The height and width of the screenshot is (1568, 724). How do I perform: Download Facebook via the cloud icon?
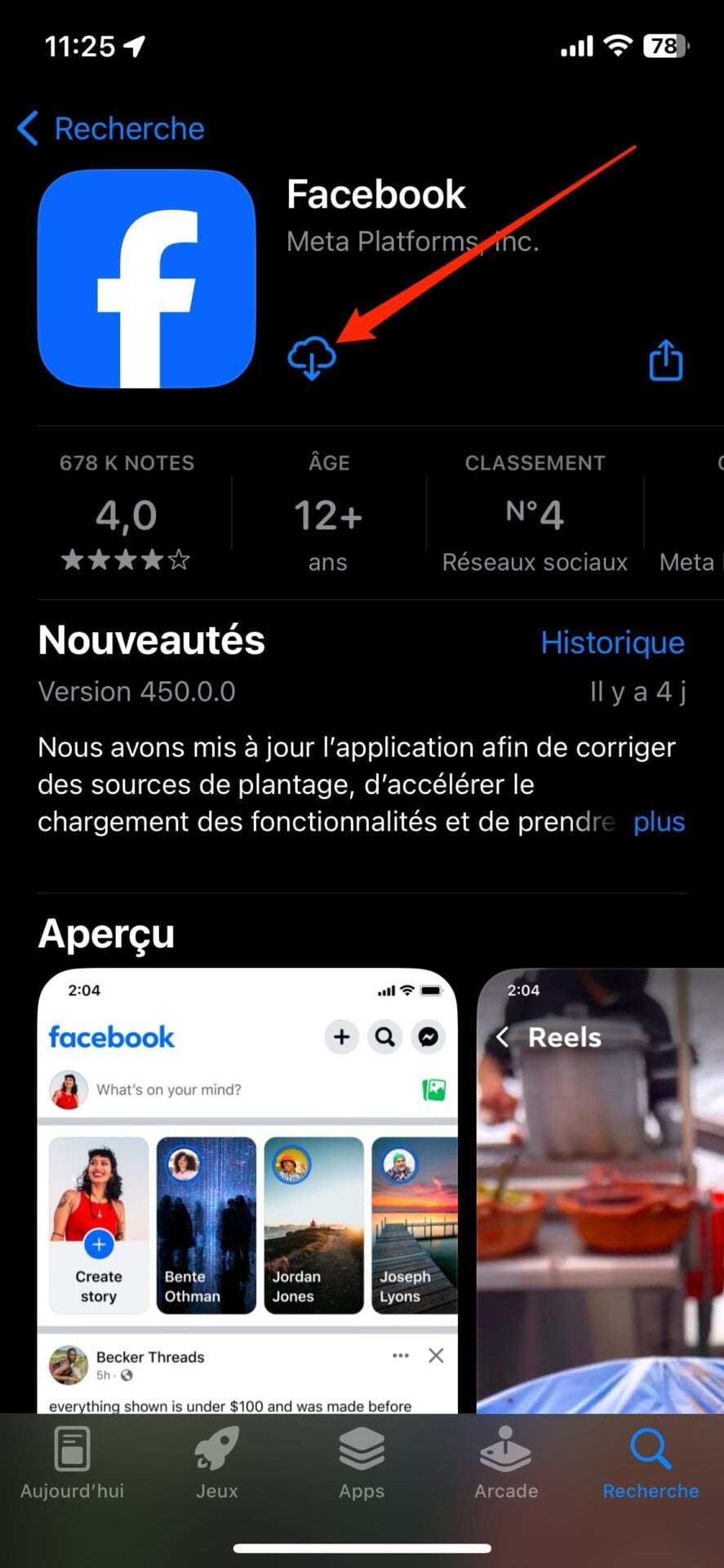tap(311, 359)
